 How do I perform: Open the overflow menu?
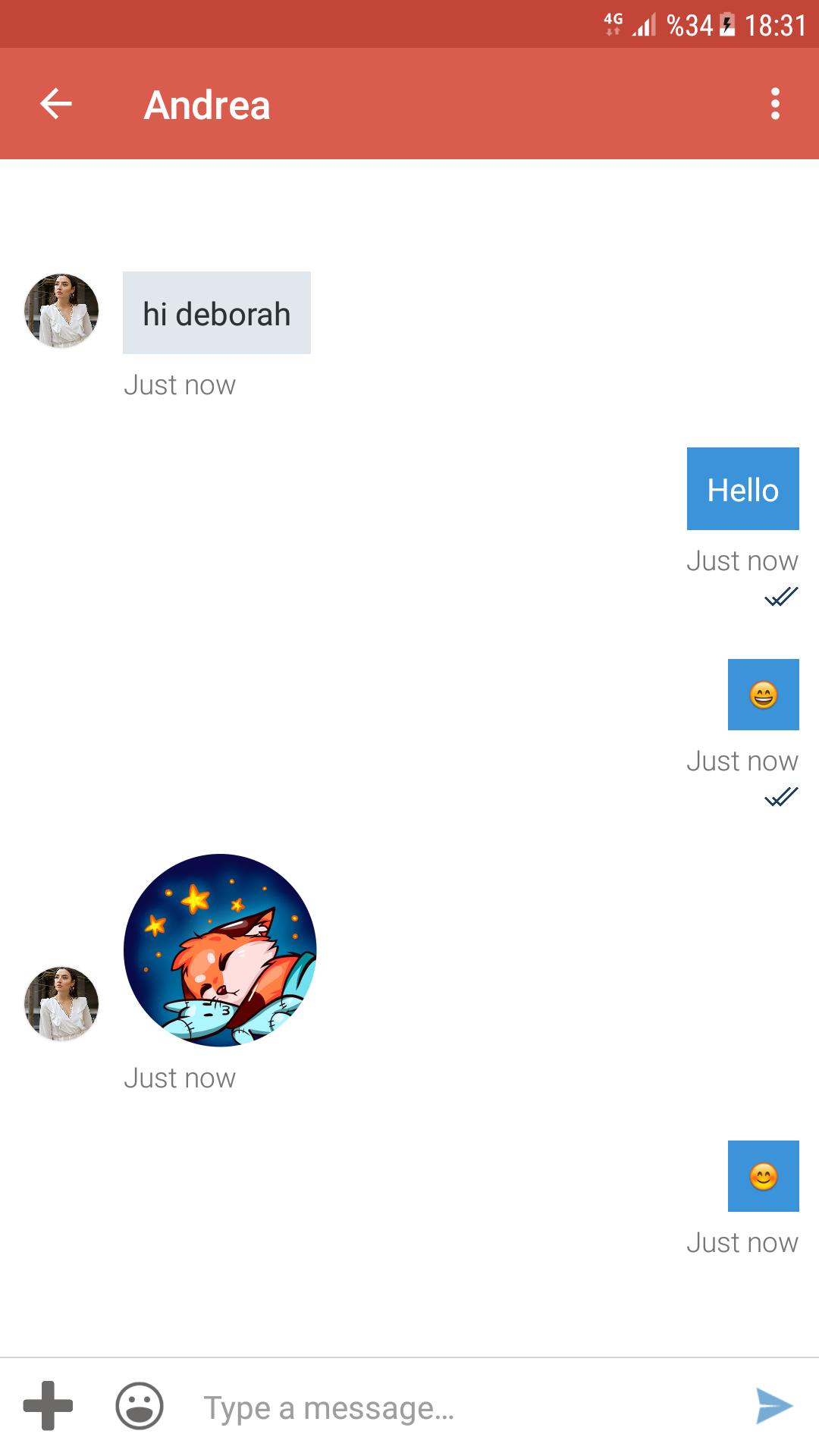point(774,104)
